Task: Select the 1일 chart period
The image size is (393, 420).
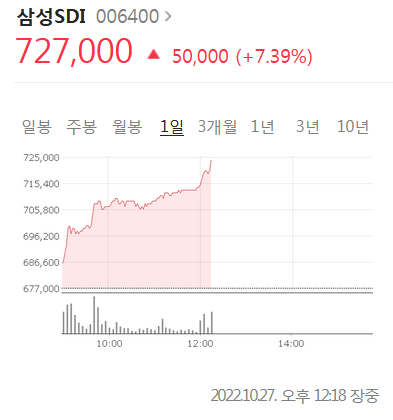Action: click(172, 127)
